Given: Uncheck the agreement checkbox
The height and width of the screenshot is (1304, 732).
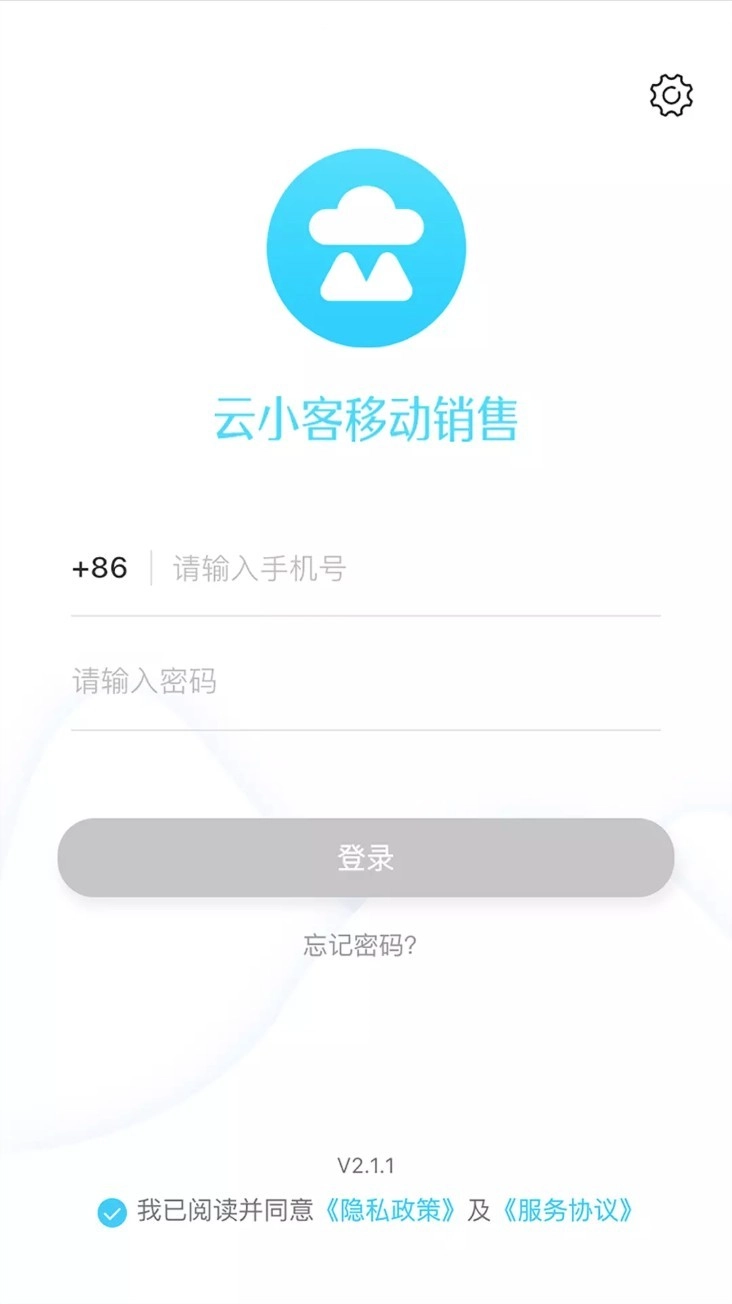Looking at the screenshot, I should [x=112, y=1212].
